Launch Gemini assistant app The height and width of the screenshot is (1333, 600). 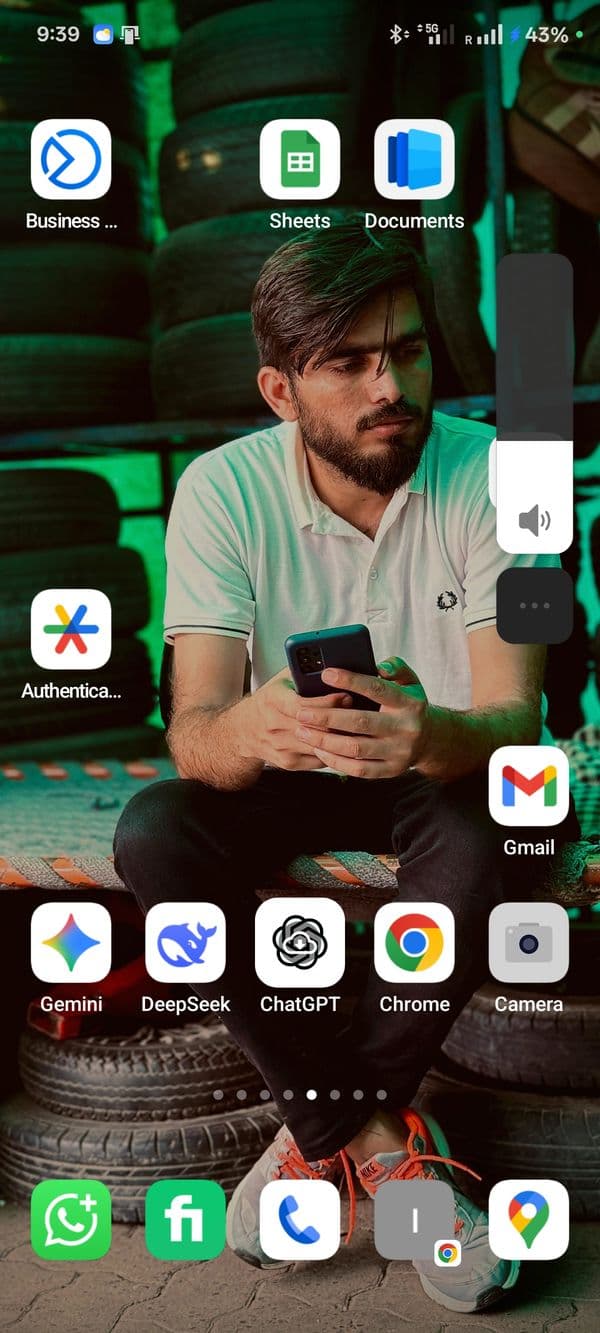pos(71,943)
